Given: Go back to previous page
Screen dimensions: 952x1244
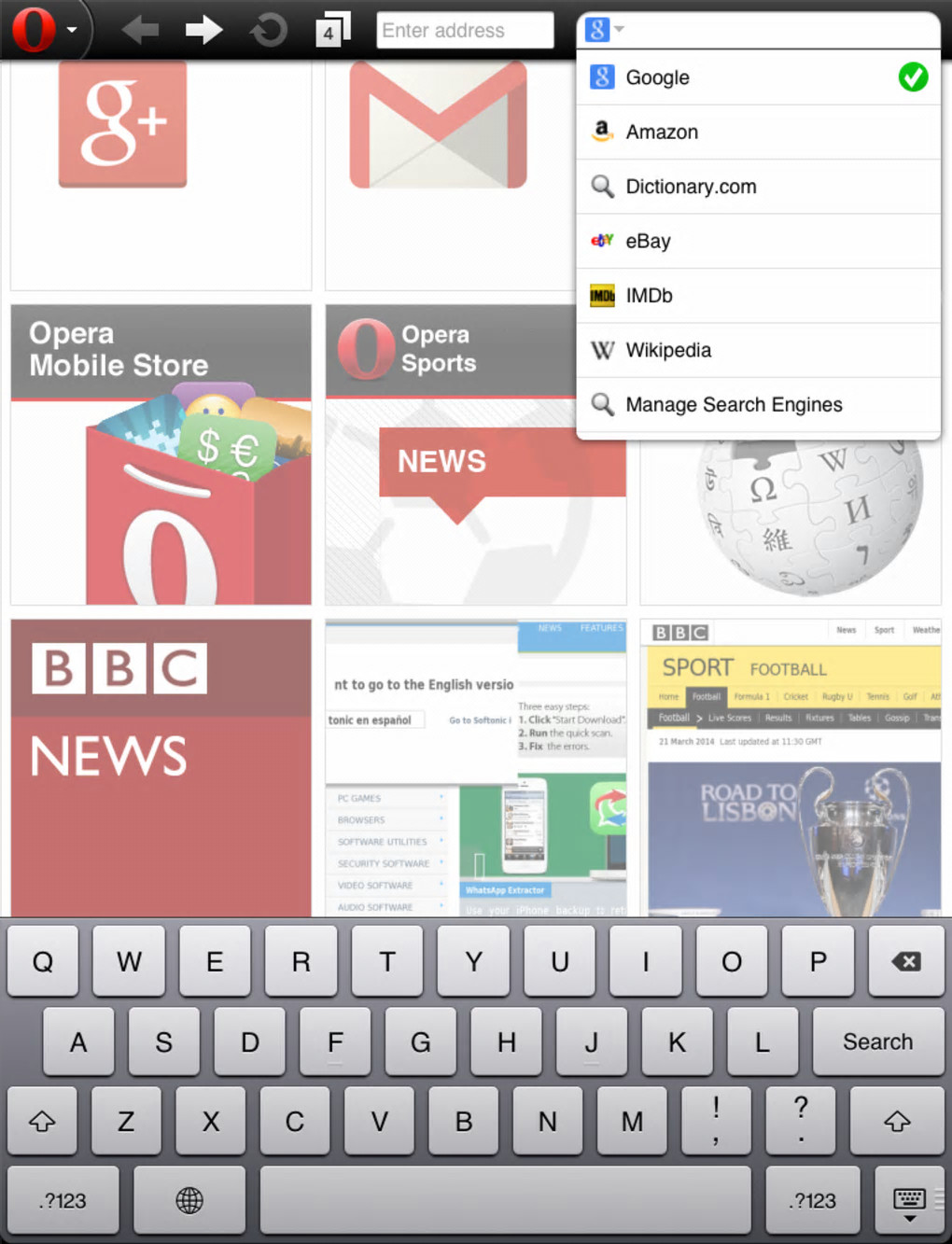Looking at the screenshot, I should pyautogui.click(x=140, y=30).
